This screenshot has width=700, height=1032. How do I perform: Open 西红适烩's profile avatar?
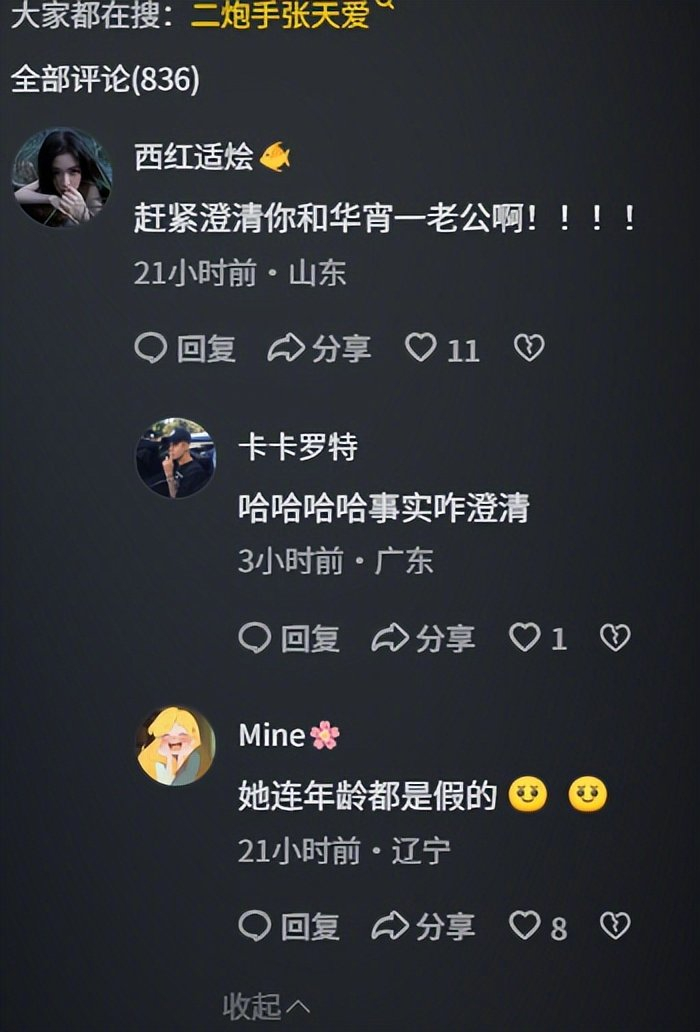pyautogui.click(x=62, y=178)
